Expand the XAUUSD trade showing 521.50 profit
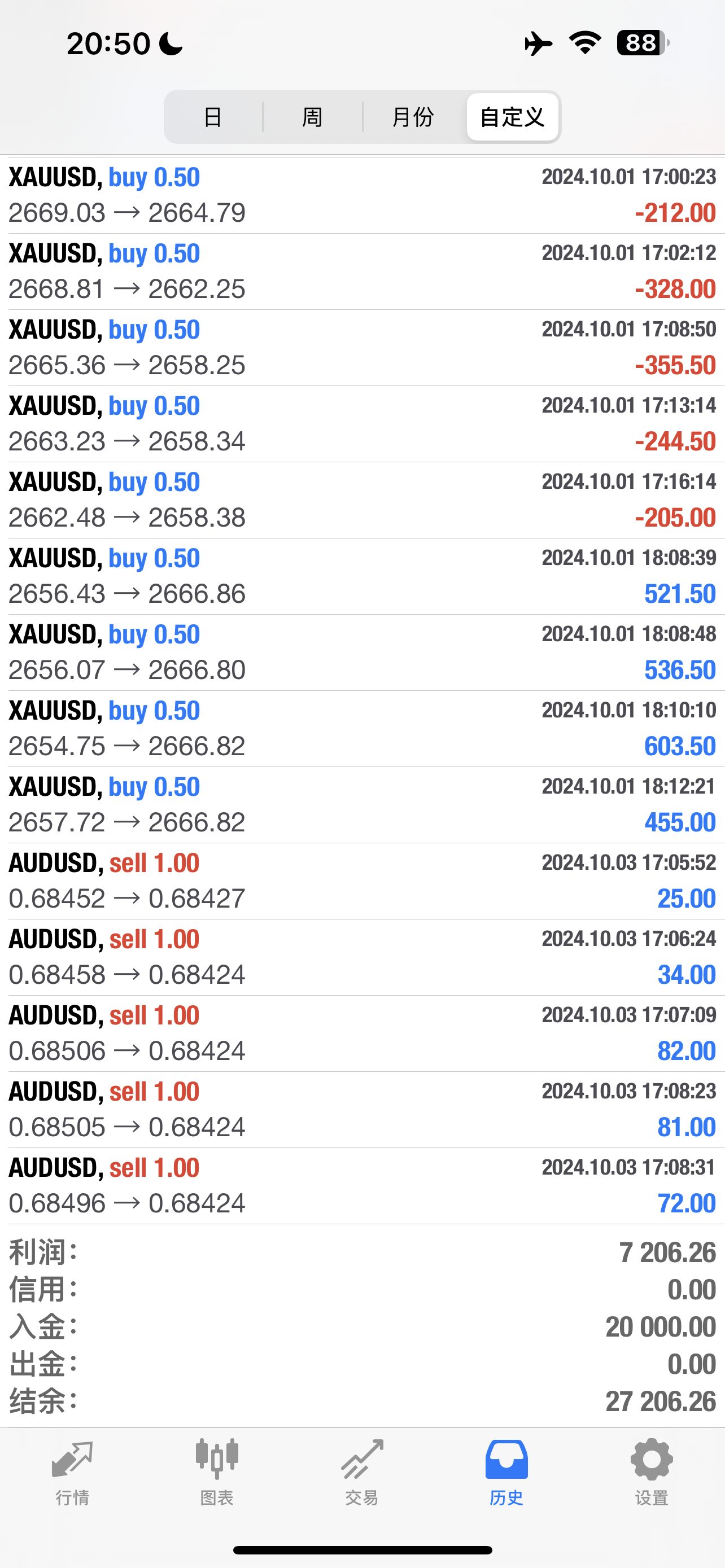 coord(362,576)
